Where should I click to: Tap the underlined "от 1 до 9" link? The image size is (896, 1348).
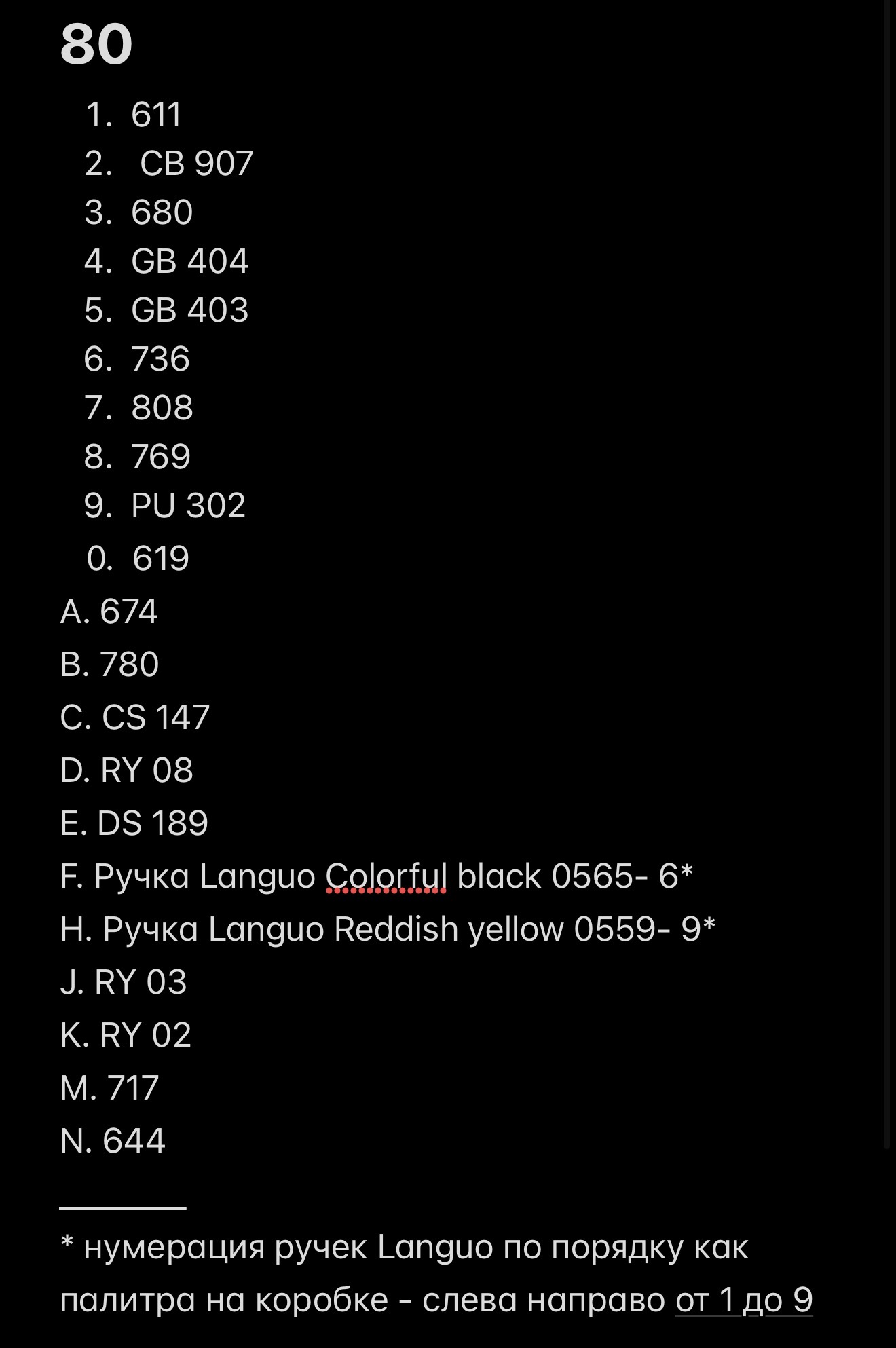(744, 1300)
